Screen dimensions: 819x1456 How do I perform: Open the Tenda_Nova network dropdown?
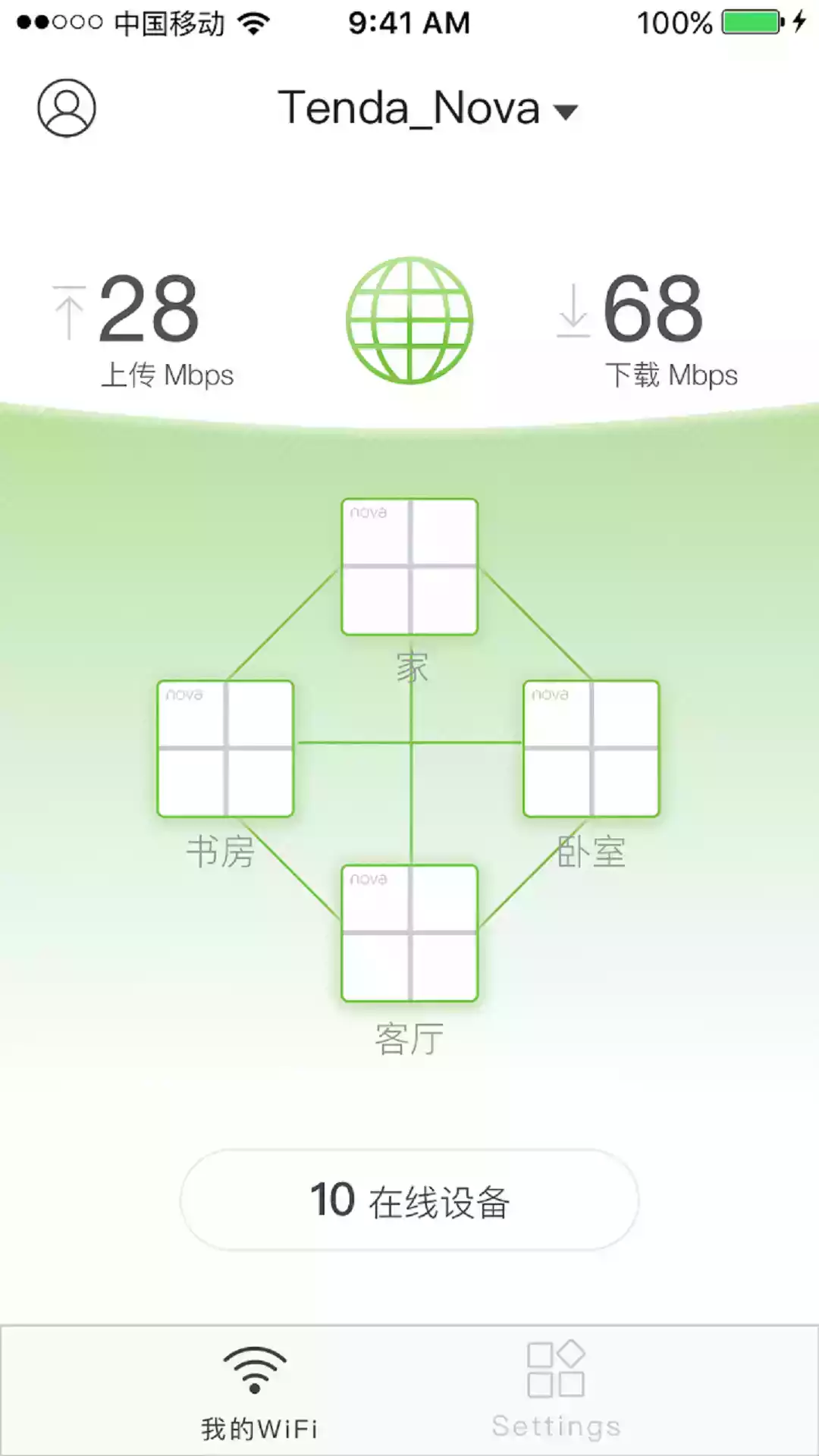click(425, 108)
